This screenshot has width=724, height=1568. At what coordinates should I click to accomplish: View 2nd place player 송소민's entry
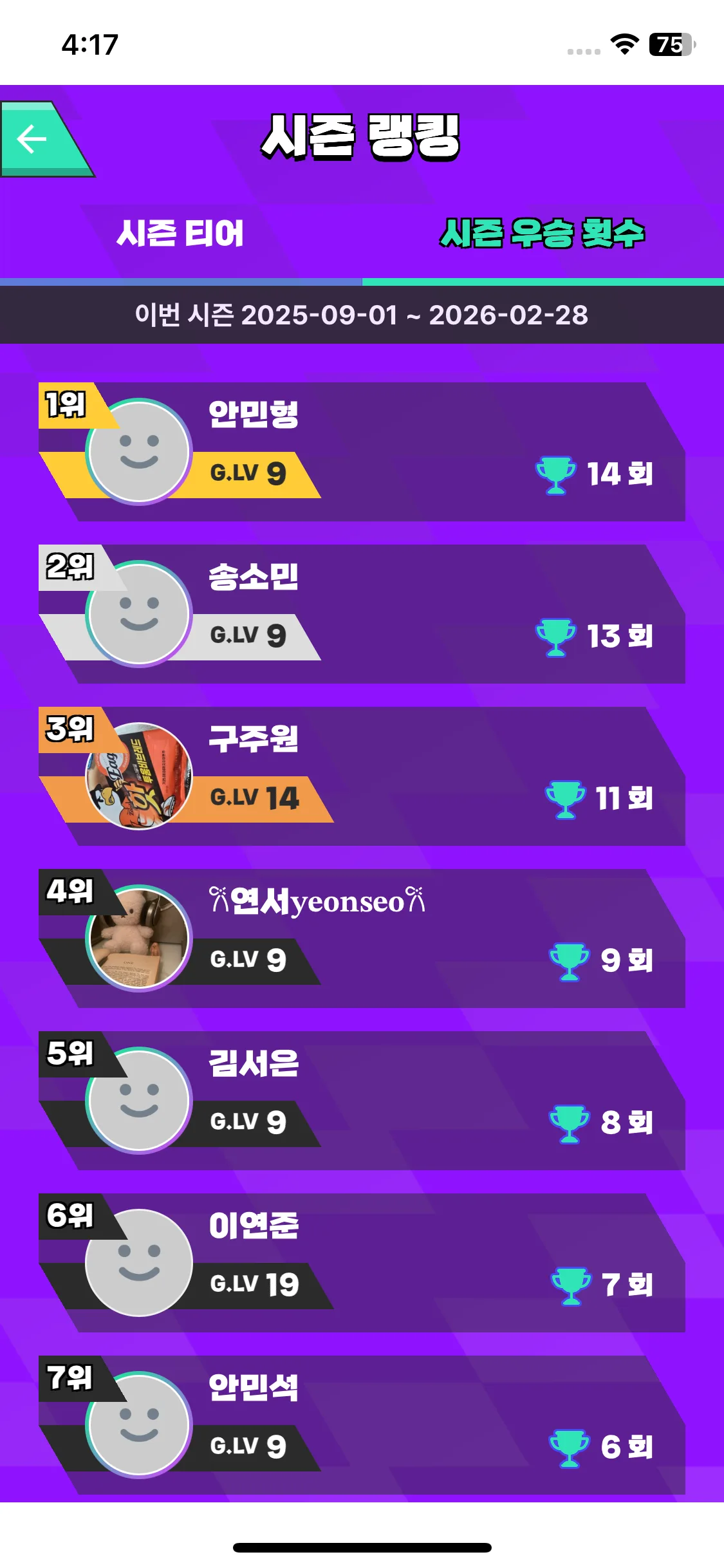(362, 614)
